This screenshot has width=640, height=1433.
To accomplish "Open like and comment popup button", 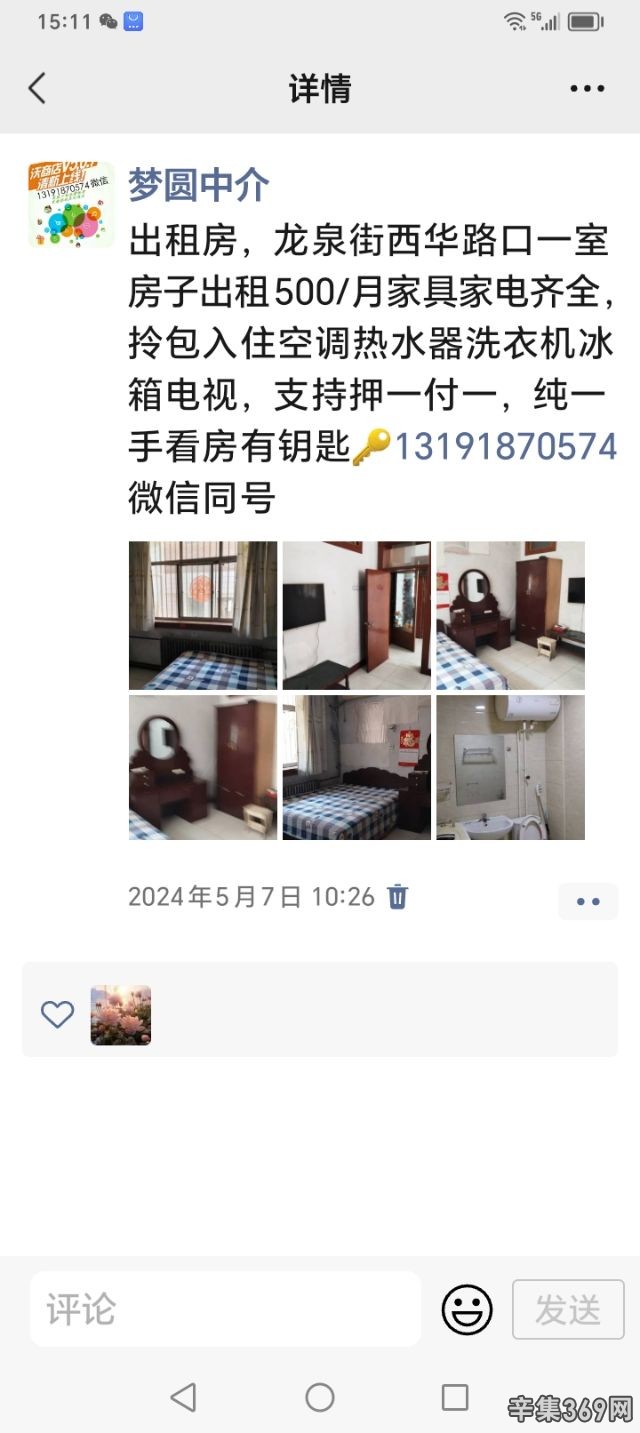I will pos(588,901).
